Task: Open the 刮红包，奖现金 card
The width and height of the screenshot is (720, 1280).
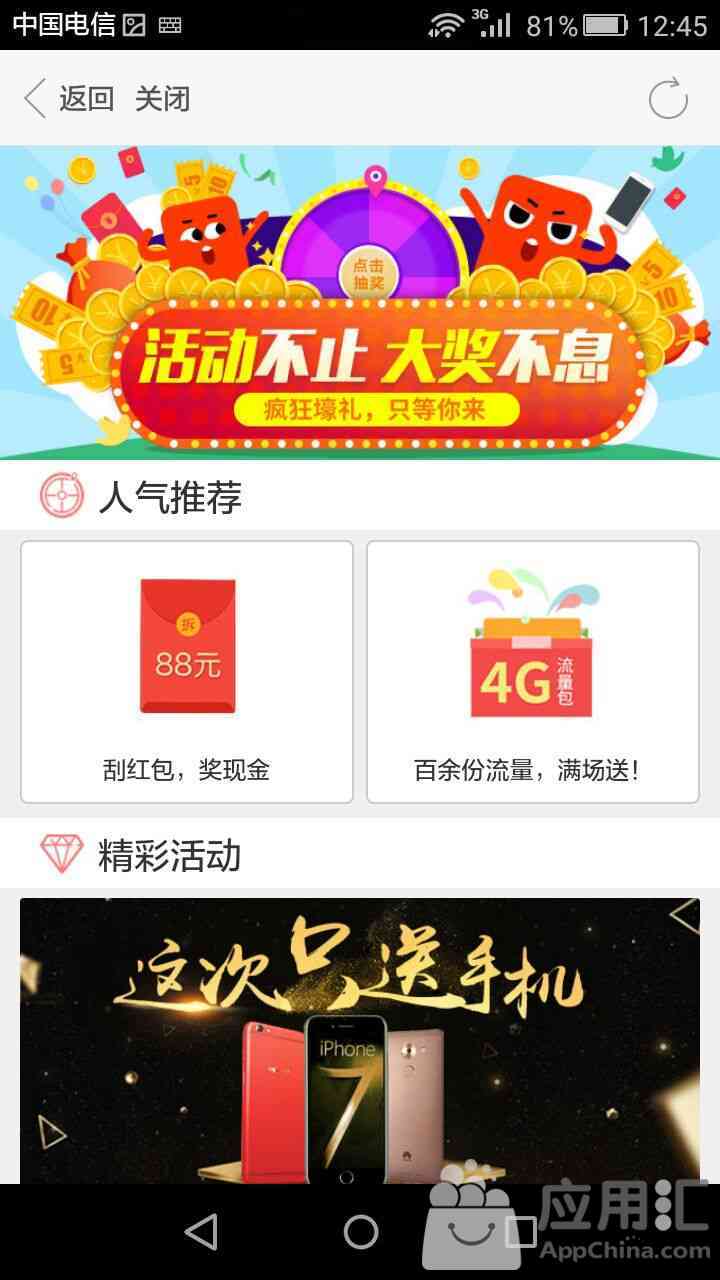Action: pyautogui.click(x=187, y=672)
